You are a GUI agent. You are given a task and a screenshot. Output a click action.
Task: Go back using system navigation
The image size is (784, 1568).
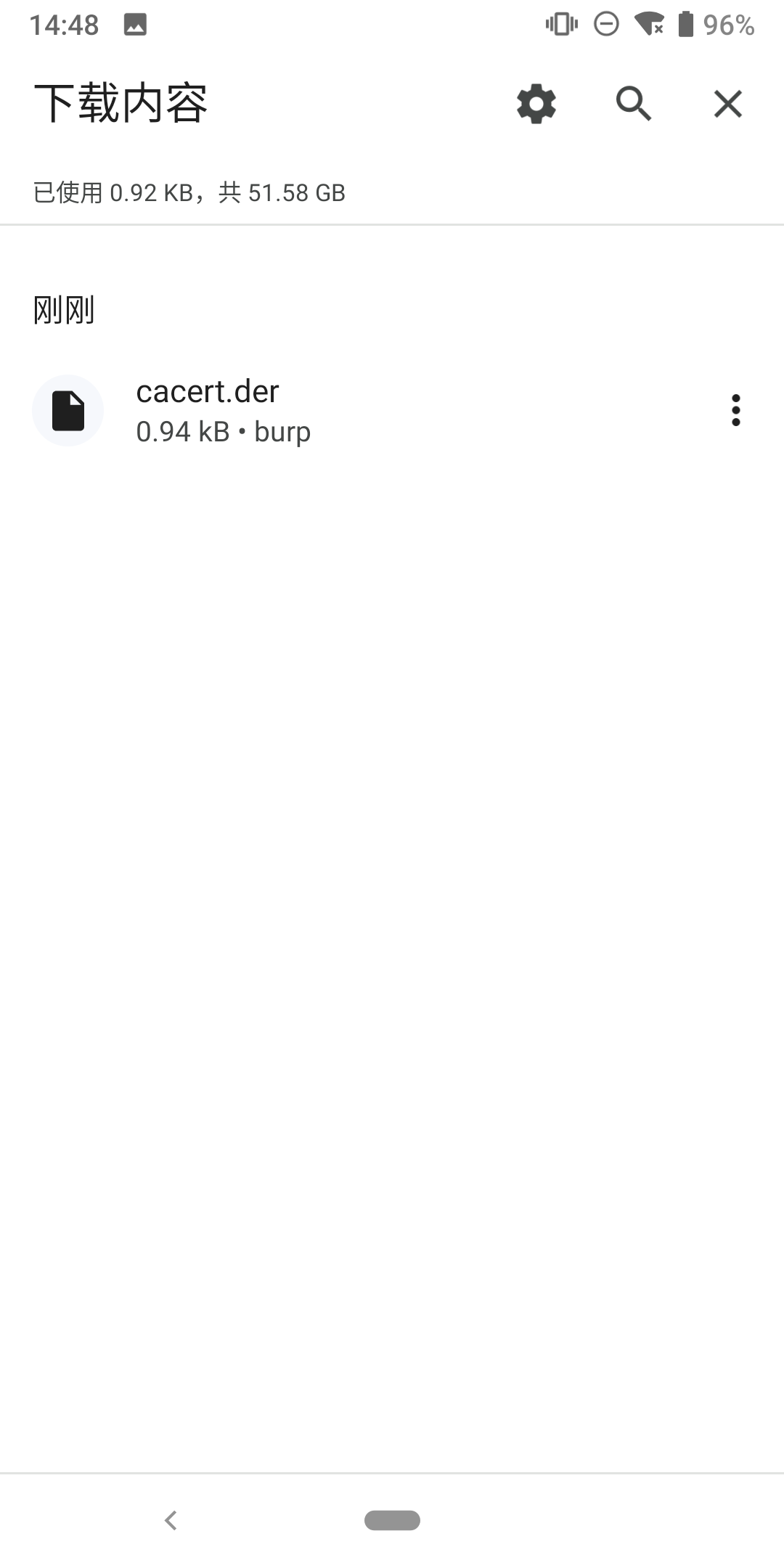[x=171, y=1520]
